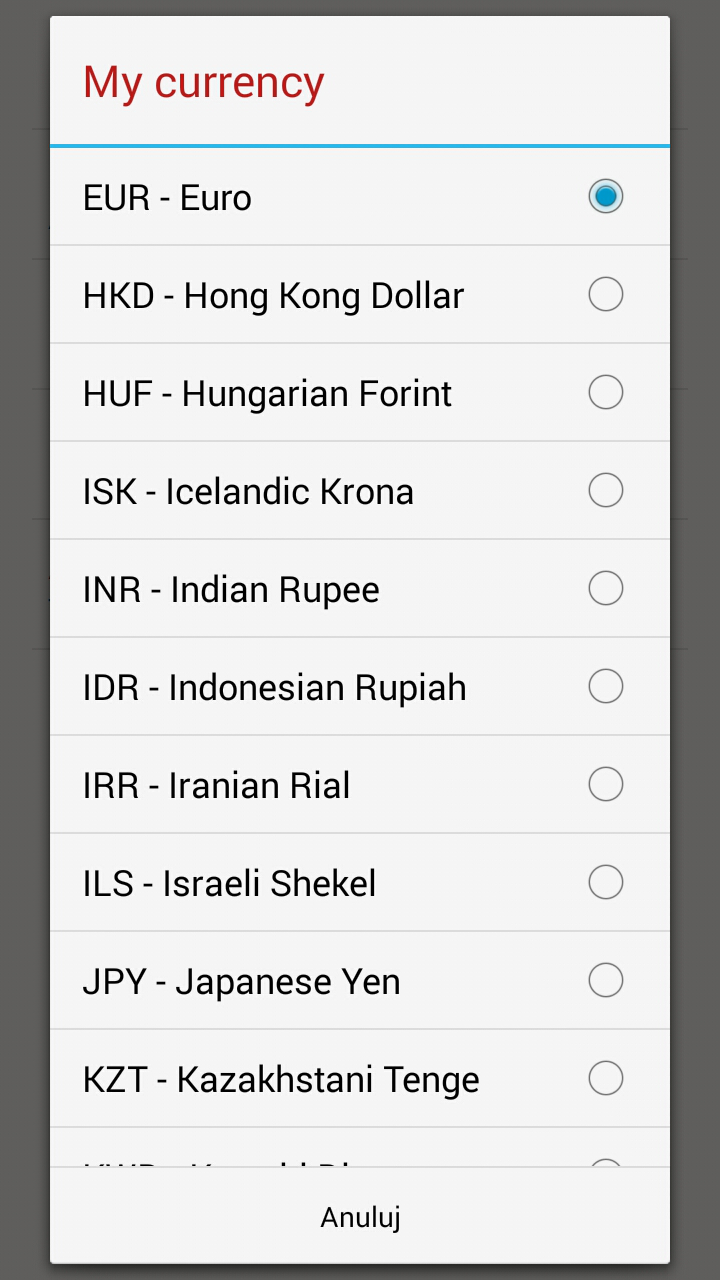Select KZT - Kazakhstani Tenge currency
The height and width of the screenshot is (1280, 720).
tap(606, 1078)
